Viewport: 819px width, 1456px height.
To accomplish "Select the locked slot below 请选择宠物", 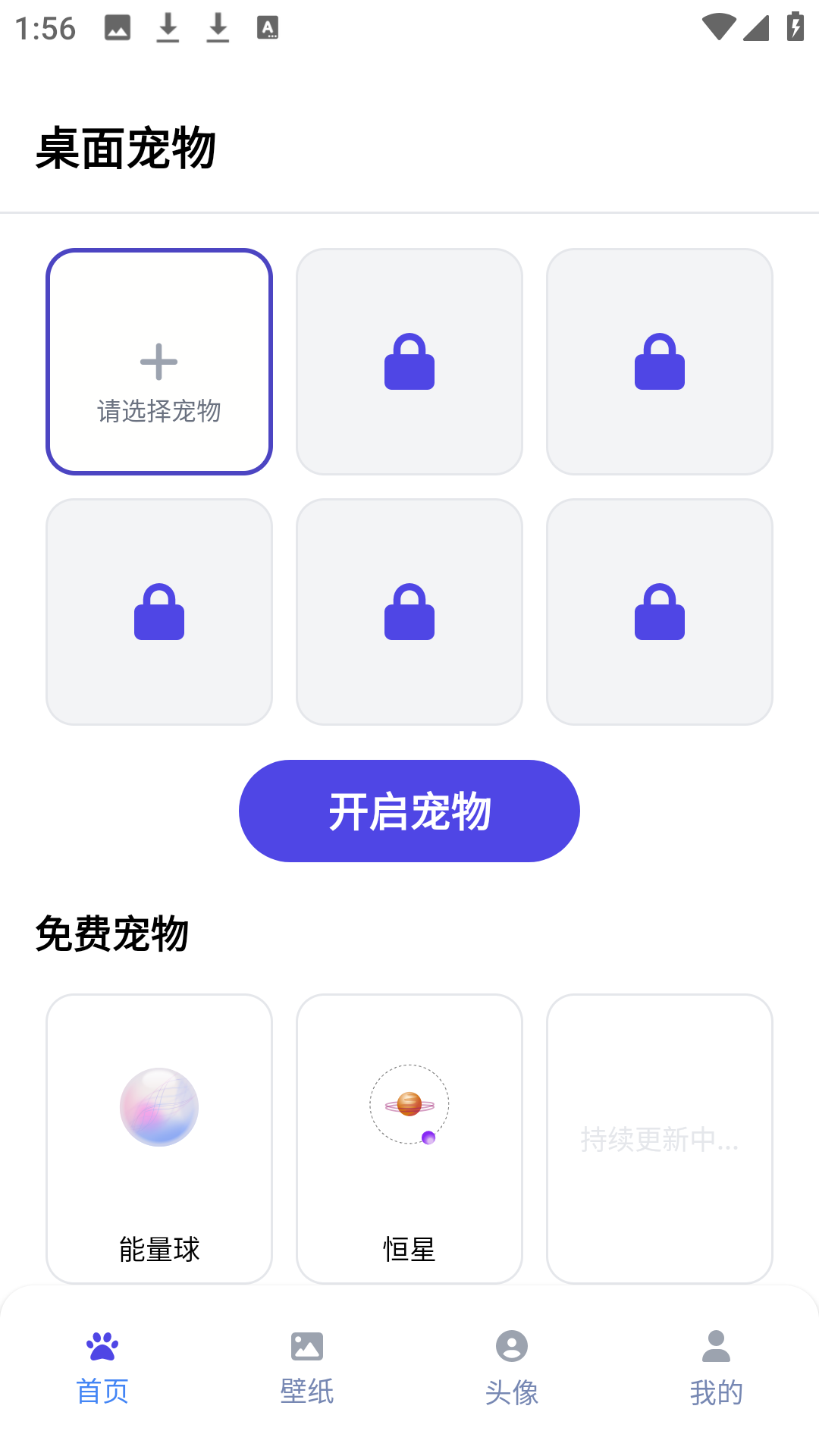I will (158, 611).
